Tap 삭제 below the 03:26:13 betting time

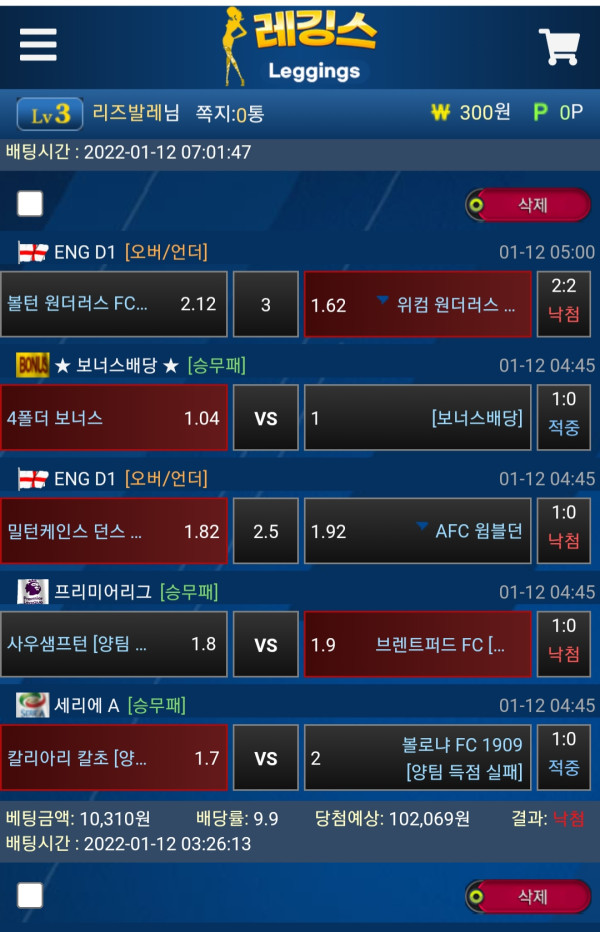pyautogui.click(x=529, y=897)
